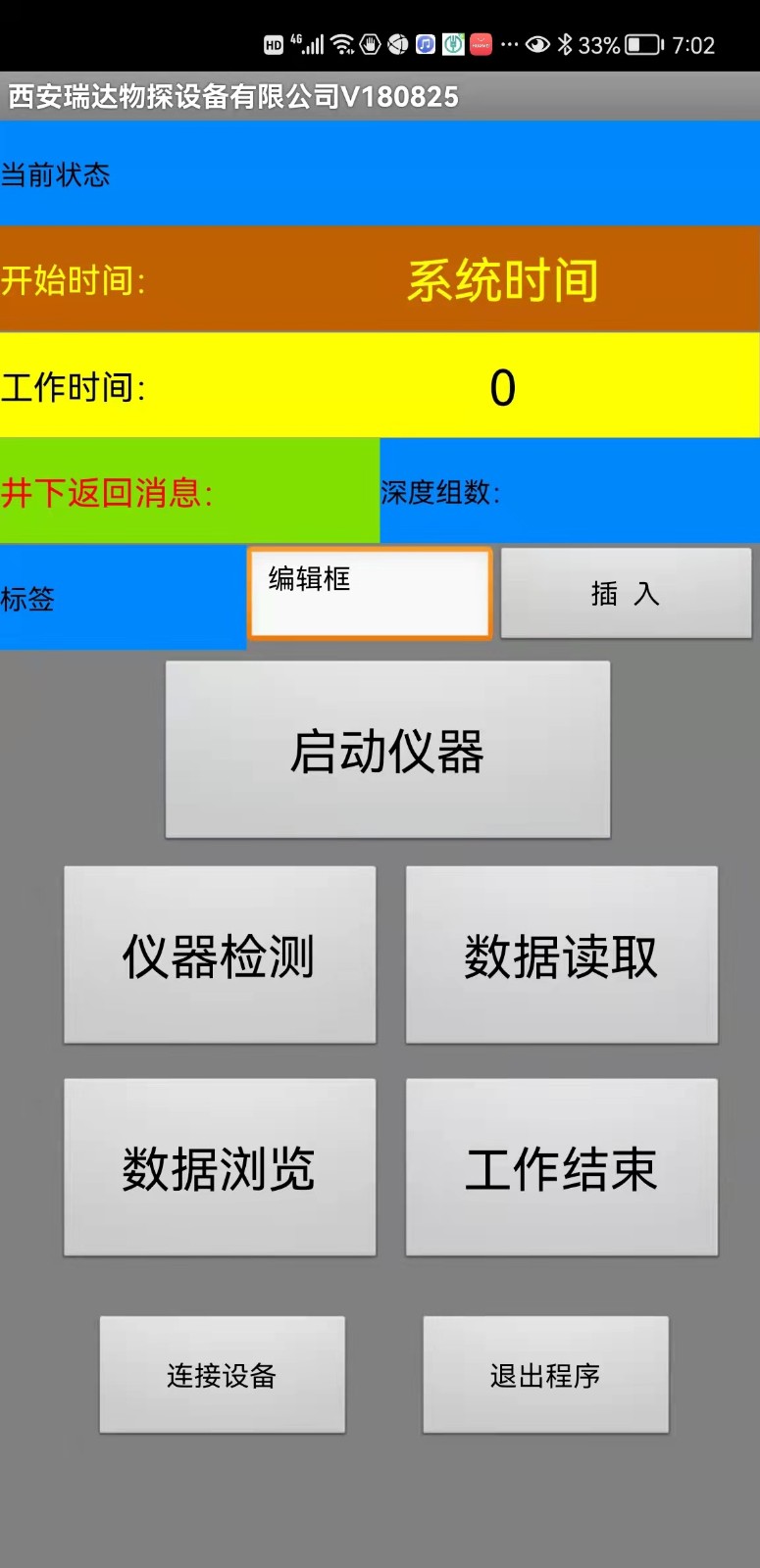Focus the 编辑框 text field
The image size is (760, 1568).
370,594
